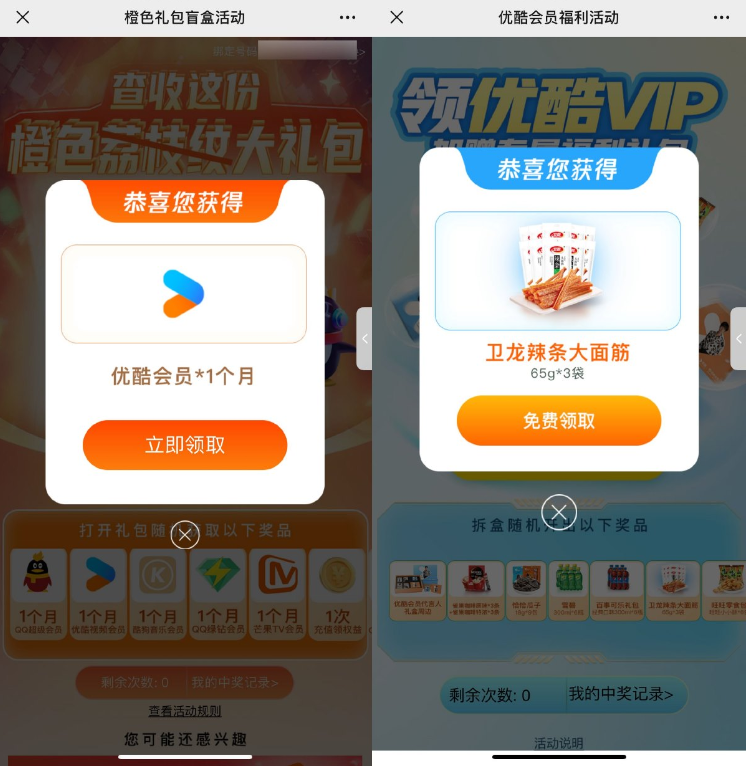Expand the side arrow handle on 优酷会员福利活动
The image size is (748, 767).
click(x=739, y=339)
